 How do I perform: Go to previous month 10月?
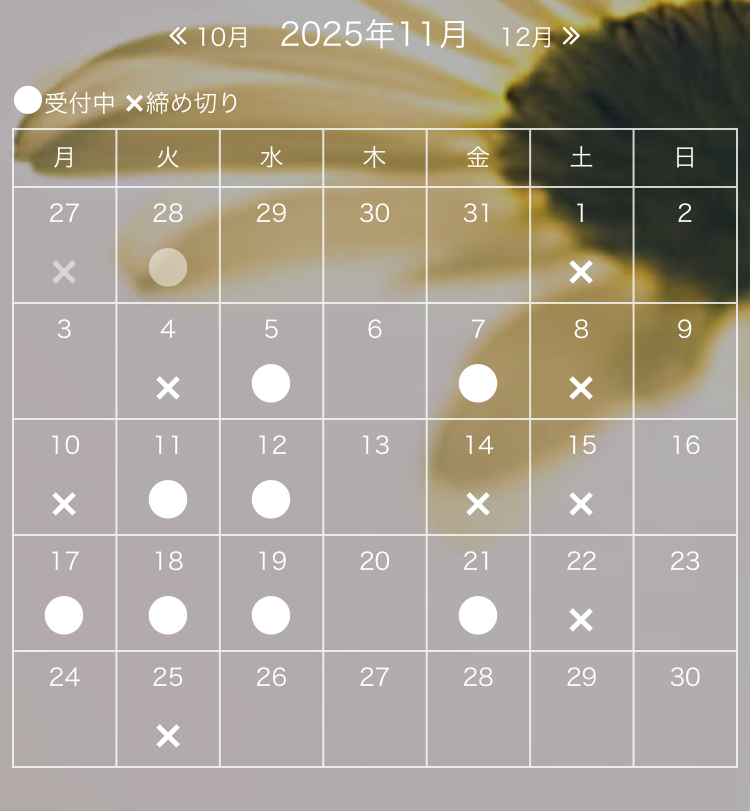(x=208, y=37)
